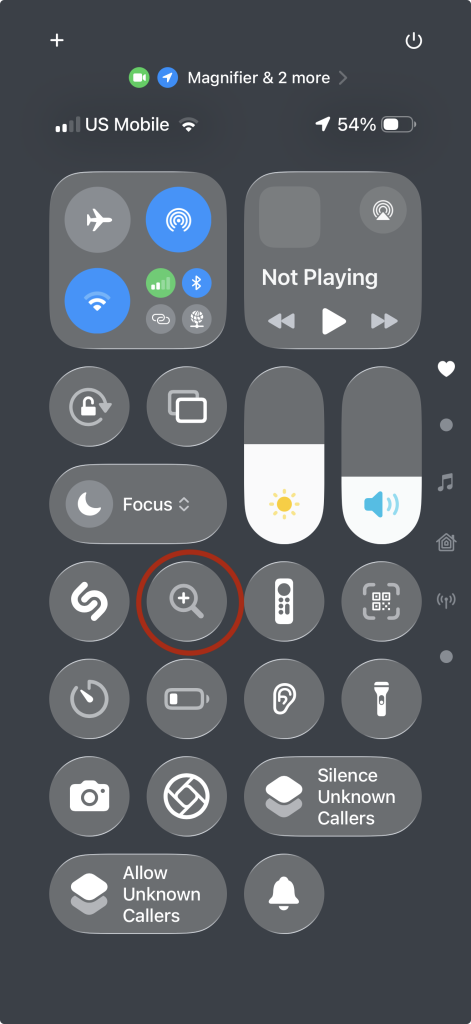Viewport: 471px width, 1024px height.
Task: Open screen mirroring
Action: pyautogui.click(x=187, y=406)
